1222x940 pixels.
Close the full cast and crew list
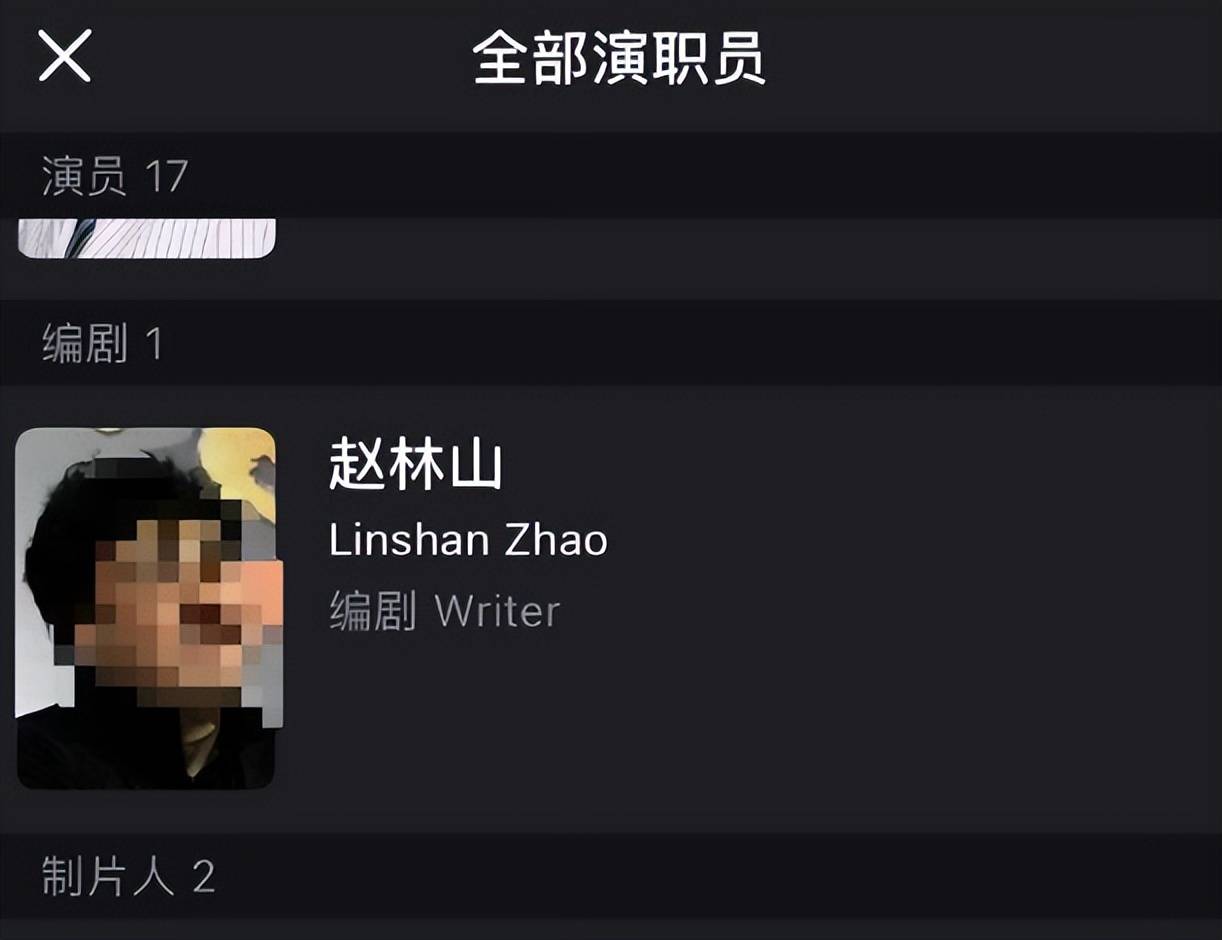[x=65, y=56]
